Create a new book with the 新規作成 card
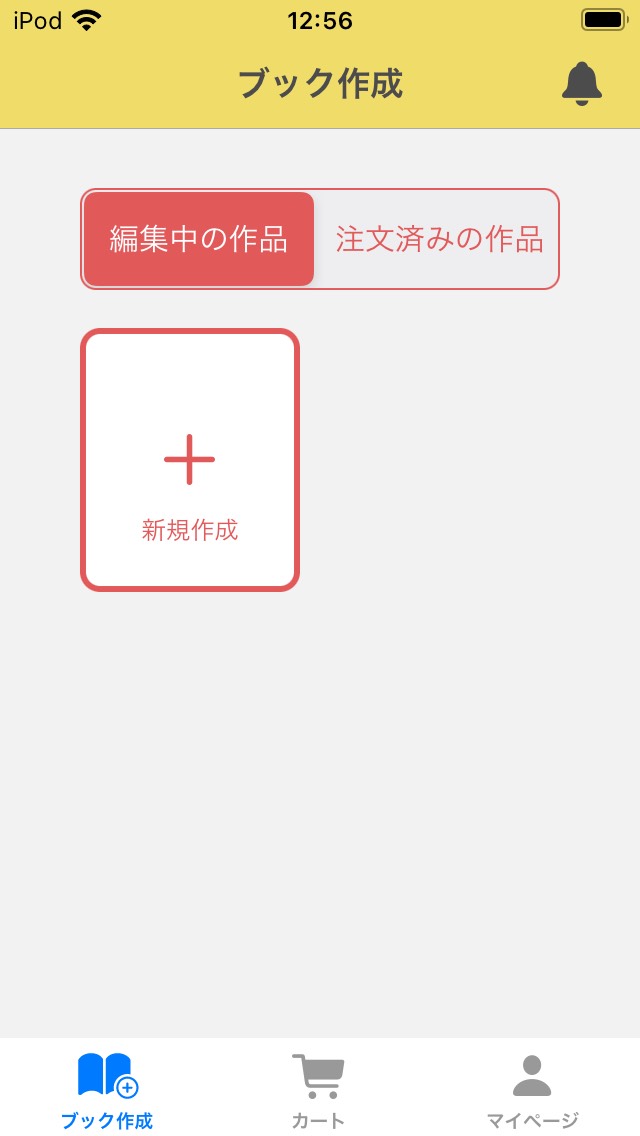The image size is (640, 1136). click(190, 460)
